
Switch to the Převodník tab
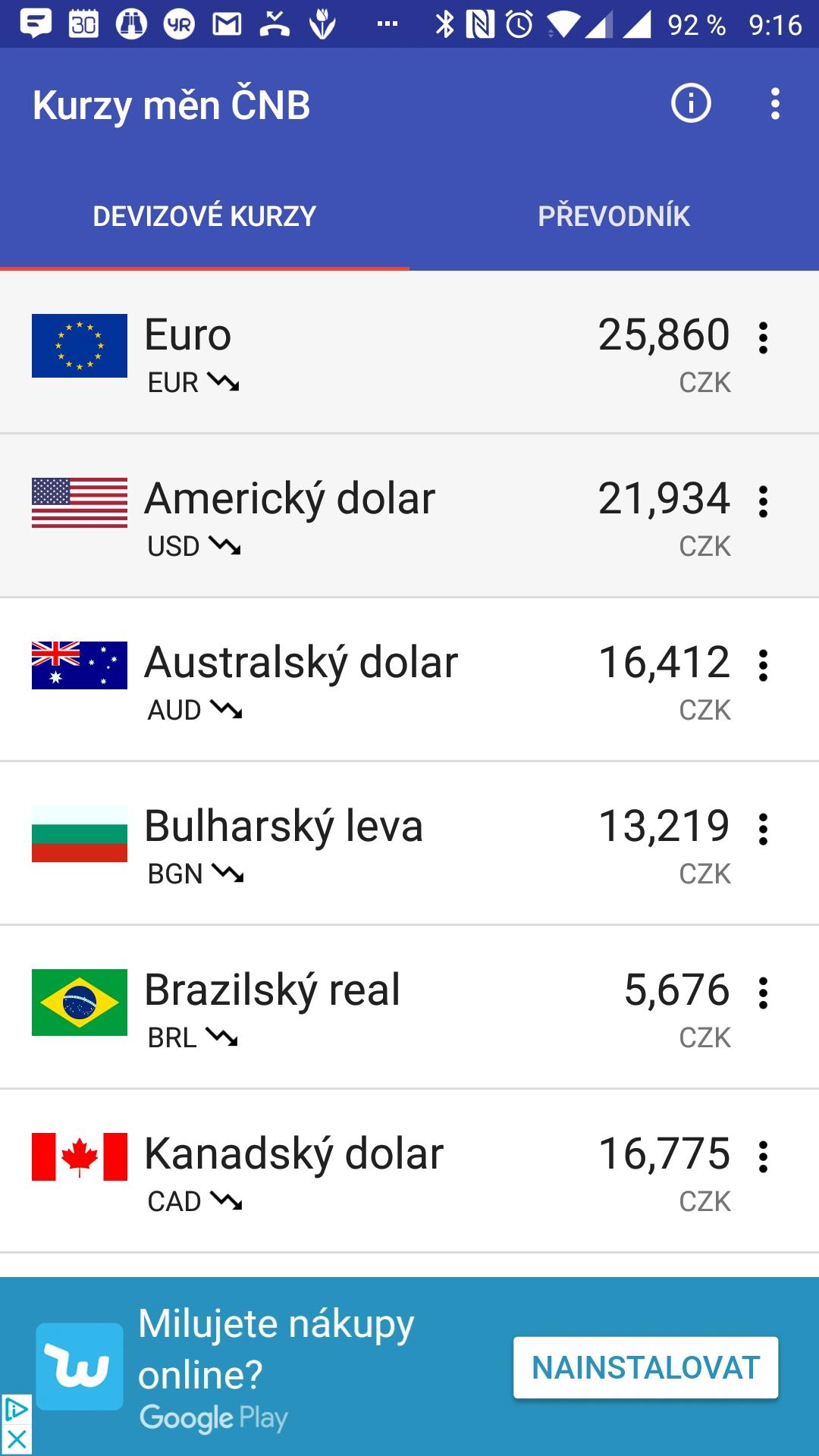(x=613, y=216)
